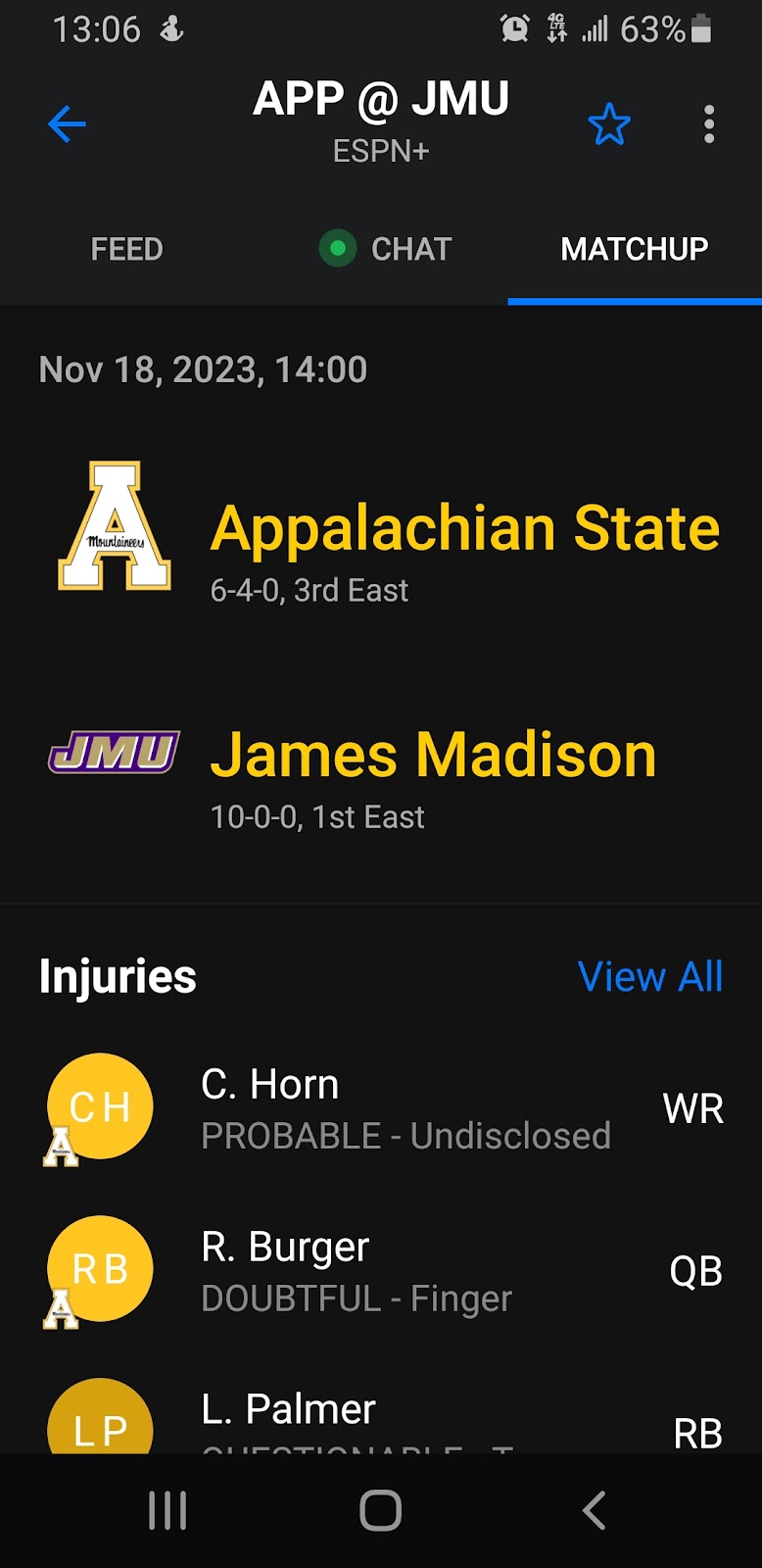Viewport: 762px width, 1568px height.
Task: Open C. Horn's injury details
Action: 381,1108
